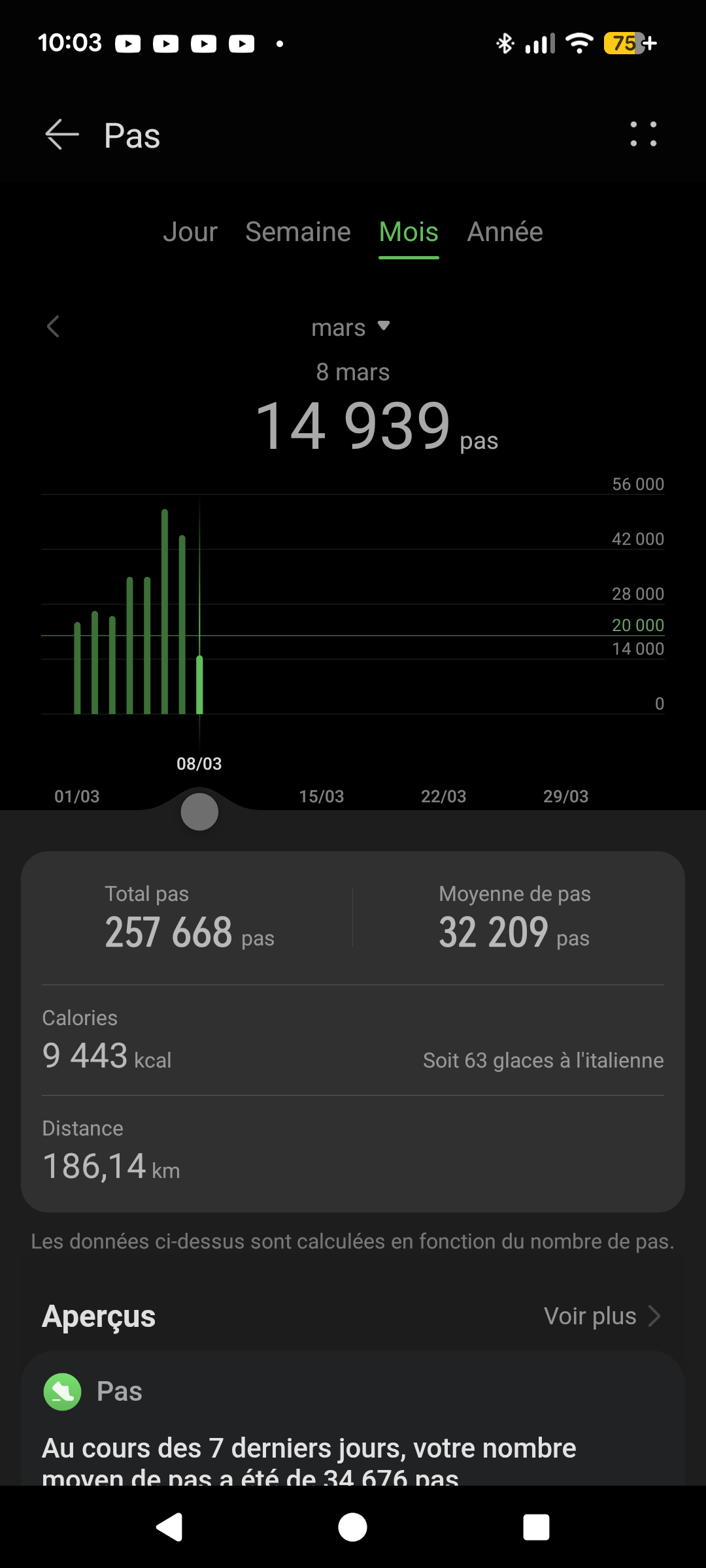Tap the system home button
The height and width of the screenshot is (1568, 706).
(352, 1527)
